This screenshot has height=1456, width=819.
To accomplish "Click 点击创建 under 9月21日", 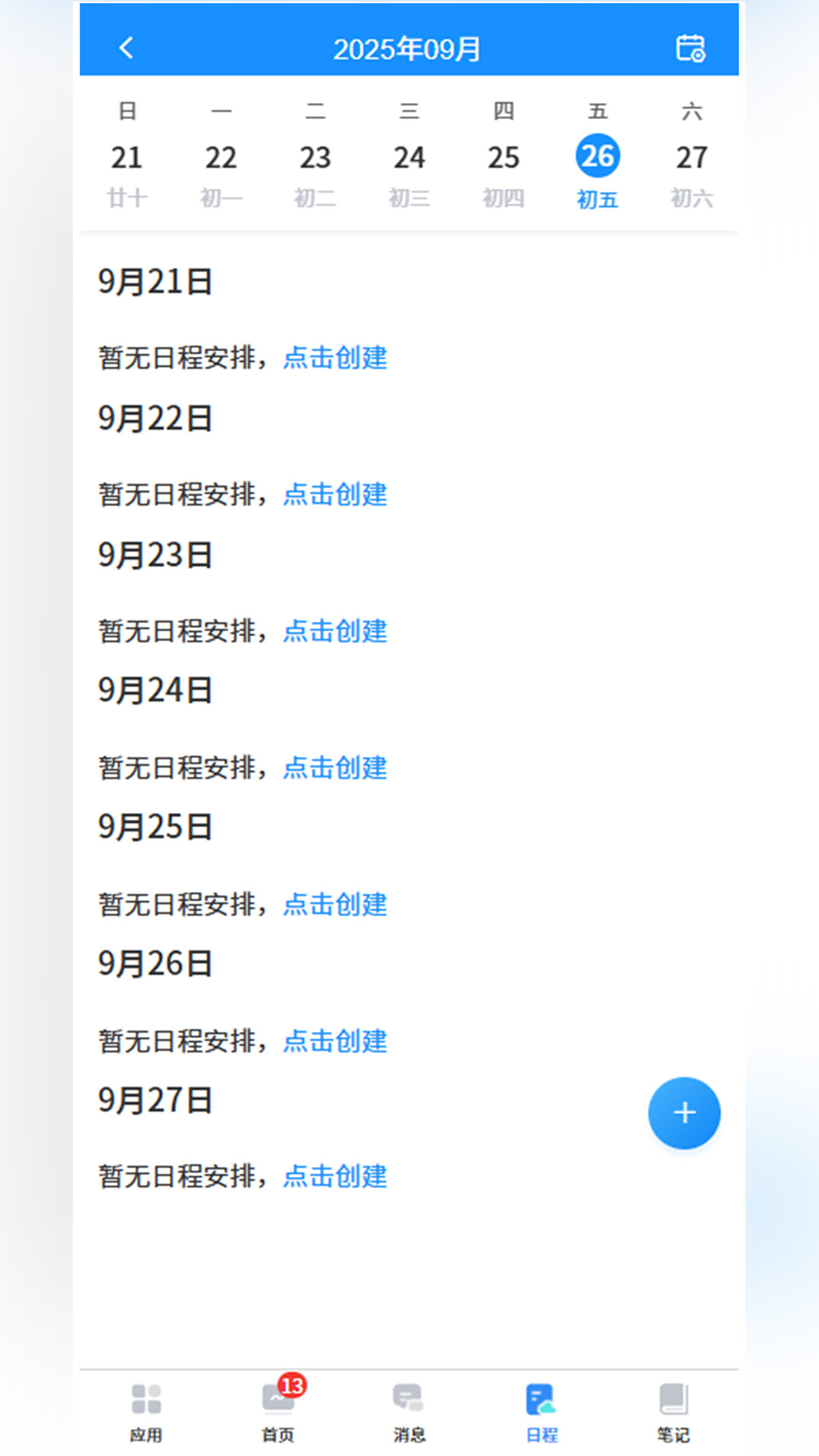I will point(334,359).
